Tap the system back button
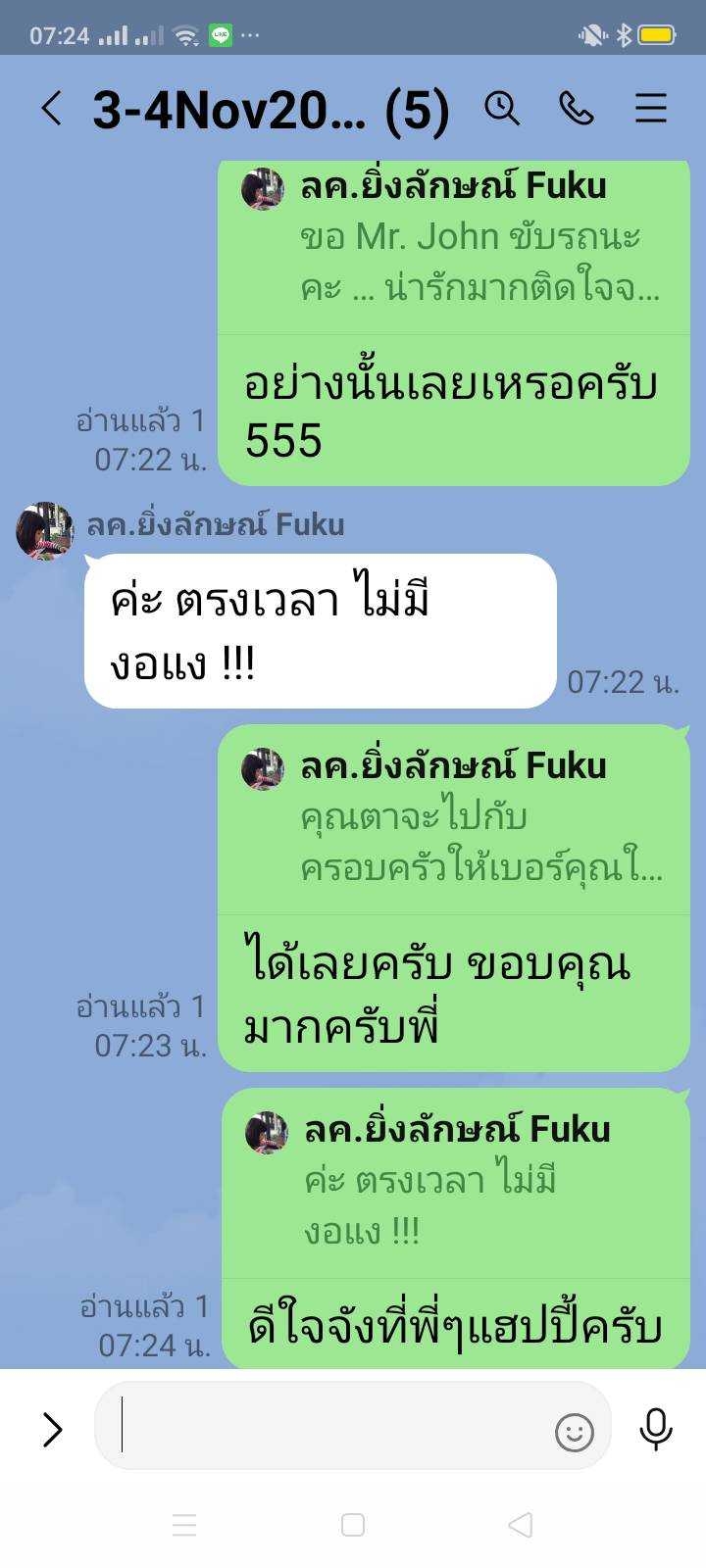The image size is (706, 1568). (521, 1524)
